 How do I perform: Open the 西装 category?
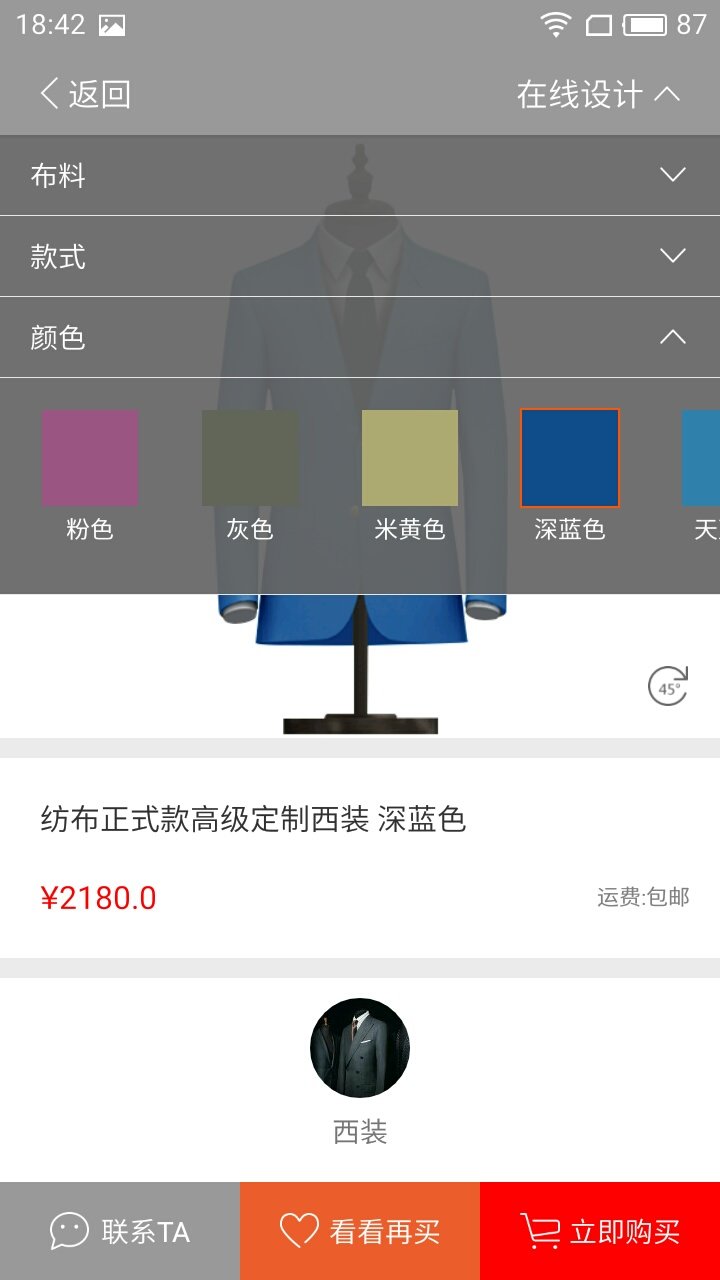tap(360, 1048)
